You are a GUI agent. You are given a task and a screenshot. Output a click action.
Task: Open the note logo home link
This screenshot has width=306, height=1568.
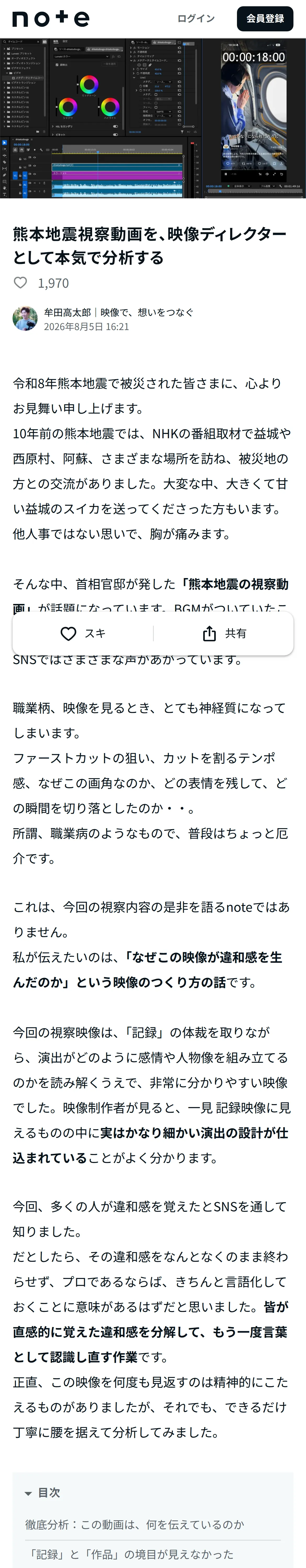click(x=50, y=19)
